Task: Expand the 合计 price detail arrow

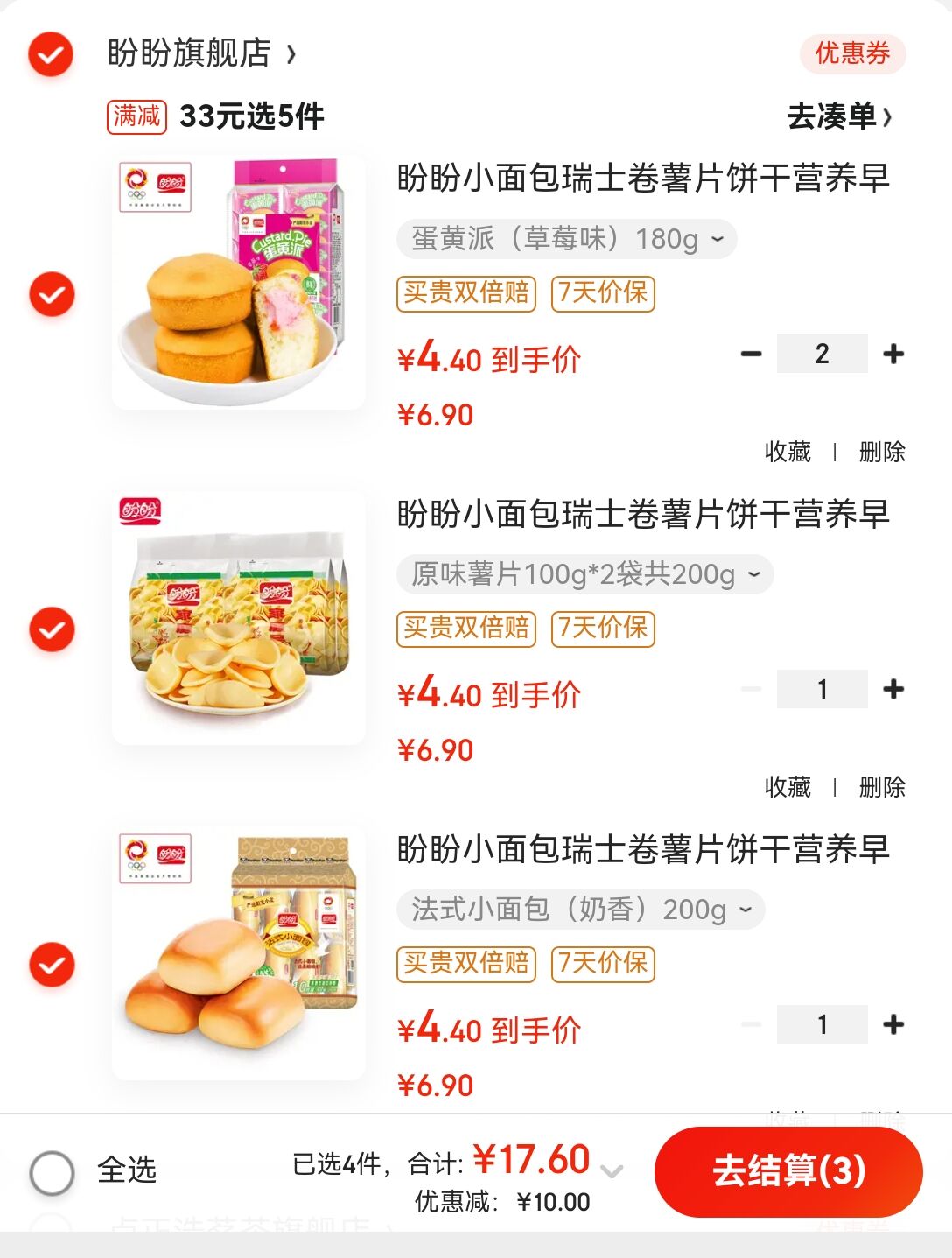Action: [612, 1170]
